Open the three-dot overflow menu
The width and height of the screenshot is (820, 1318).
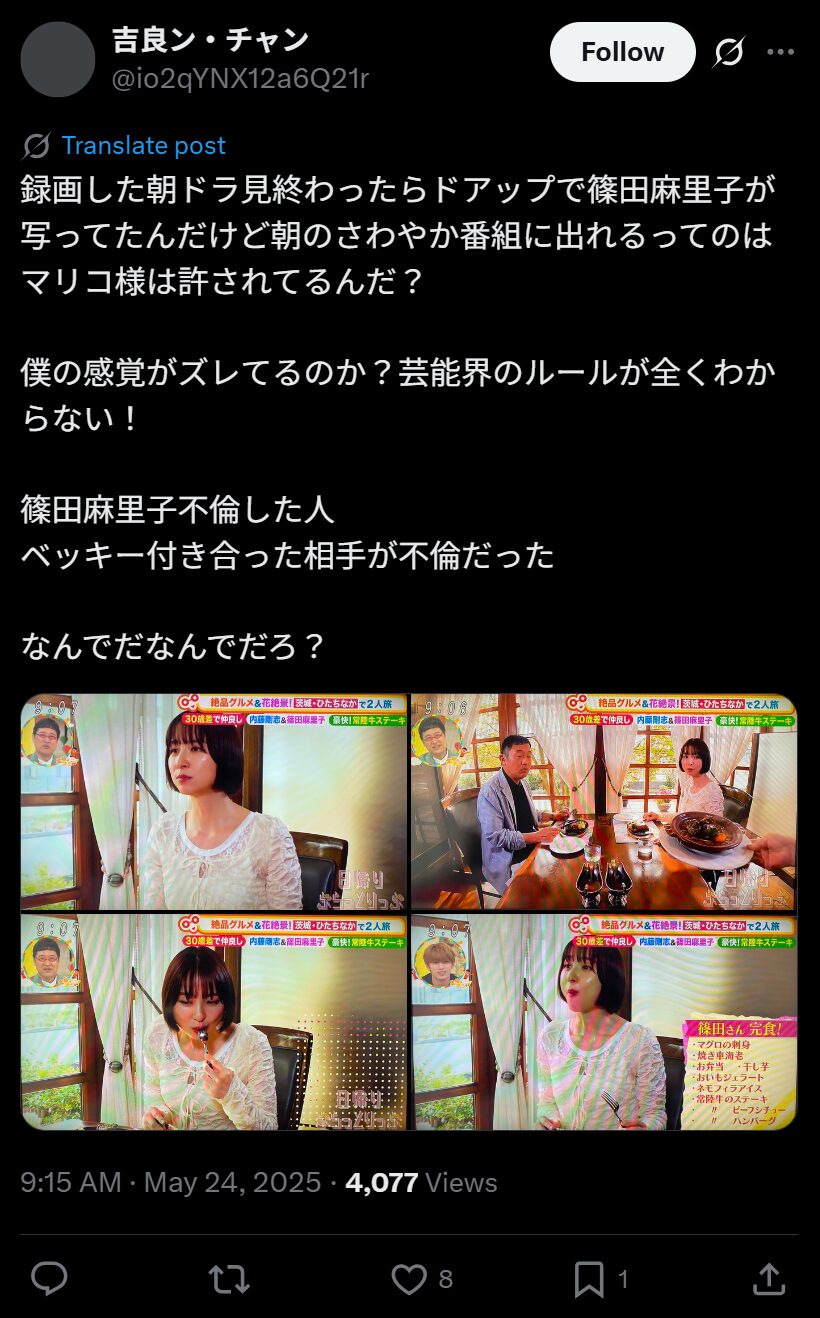781,52
